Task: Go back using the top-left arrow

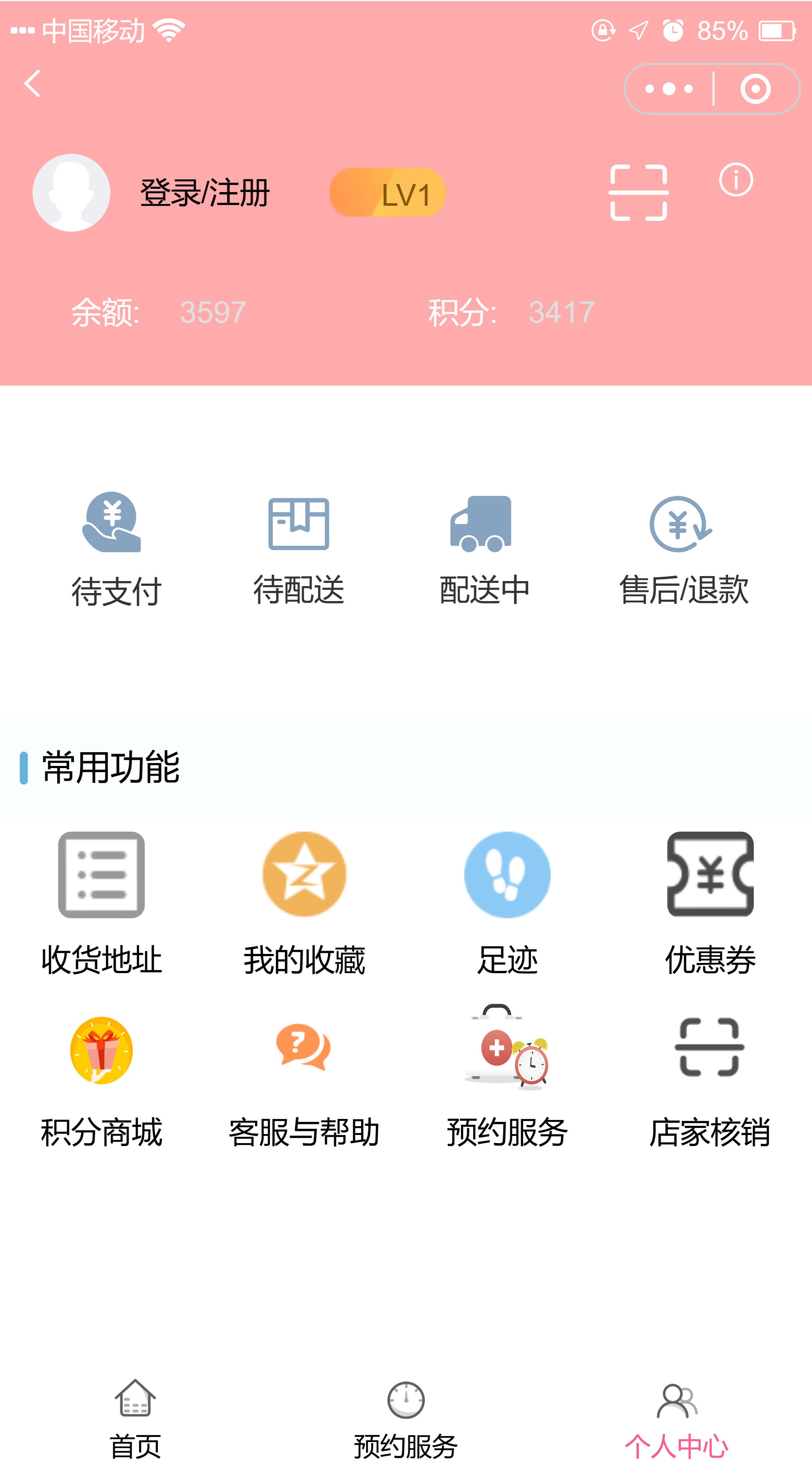Action: pos(33,84)
